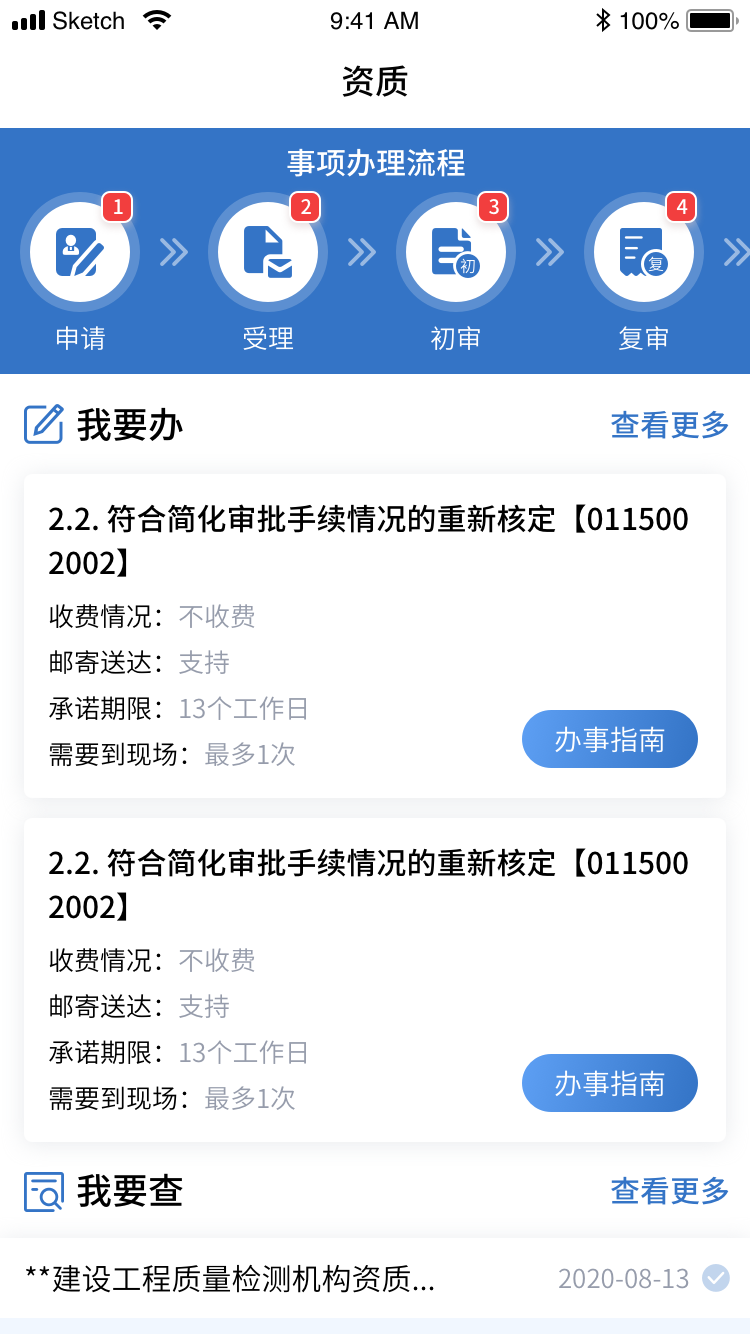This screenshot has width=750, height=1334.
Task: Click the 申请 (apply) step icon
Action: [x=80, y=252]
